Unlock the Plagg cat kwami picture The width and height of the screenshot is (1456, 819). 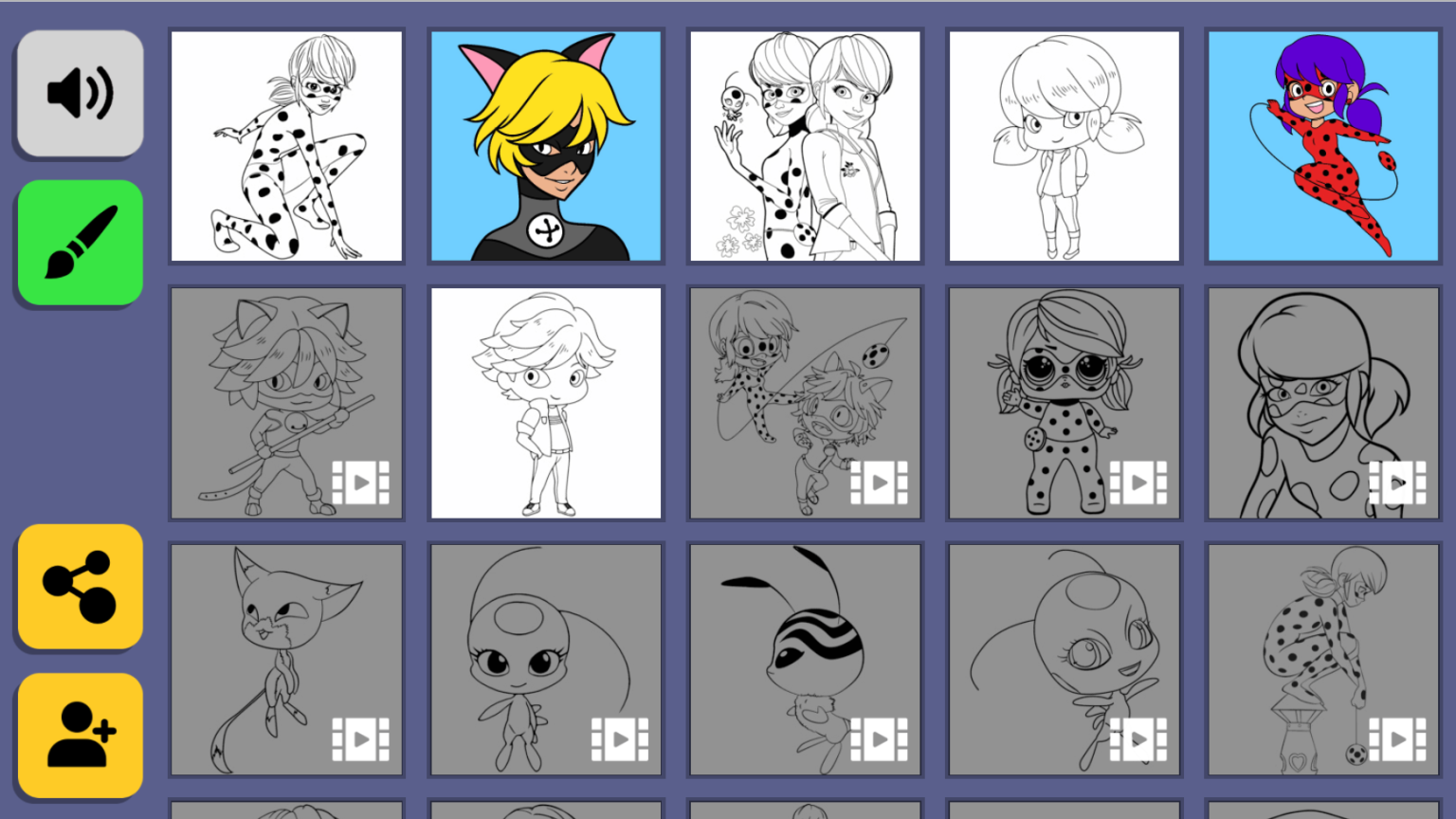point(286,660)
